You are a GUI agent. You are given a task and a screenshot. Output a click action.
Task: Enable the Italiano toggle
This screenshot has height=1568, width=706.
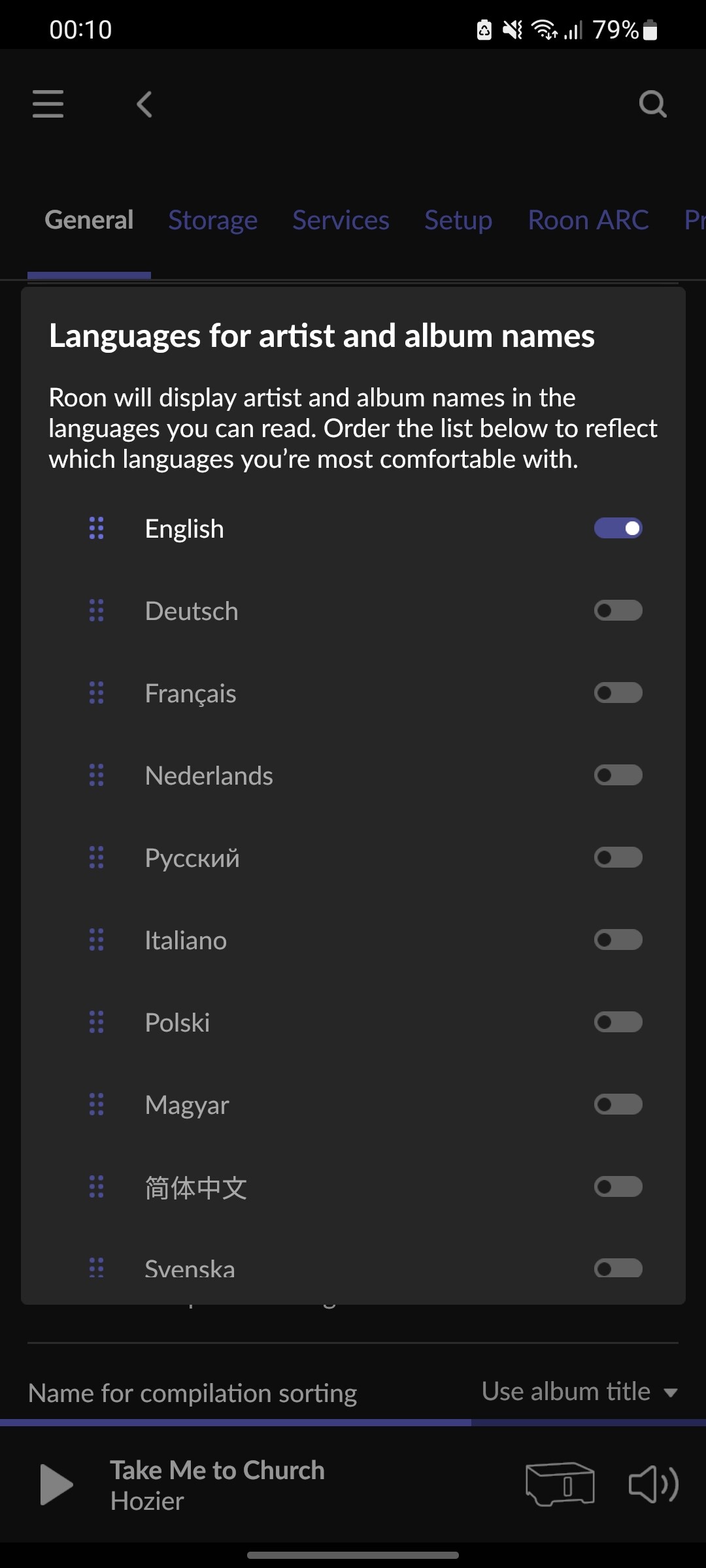coord(618,939)
